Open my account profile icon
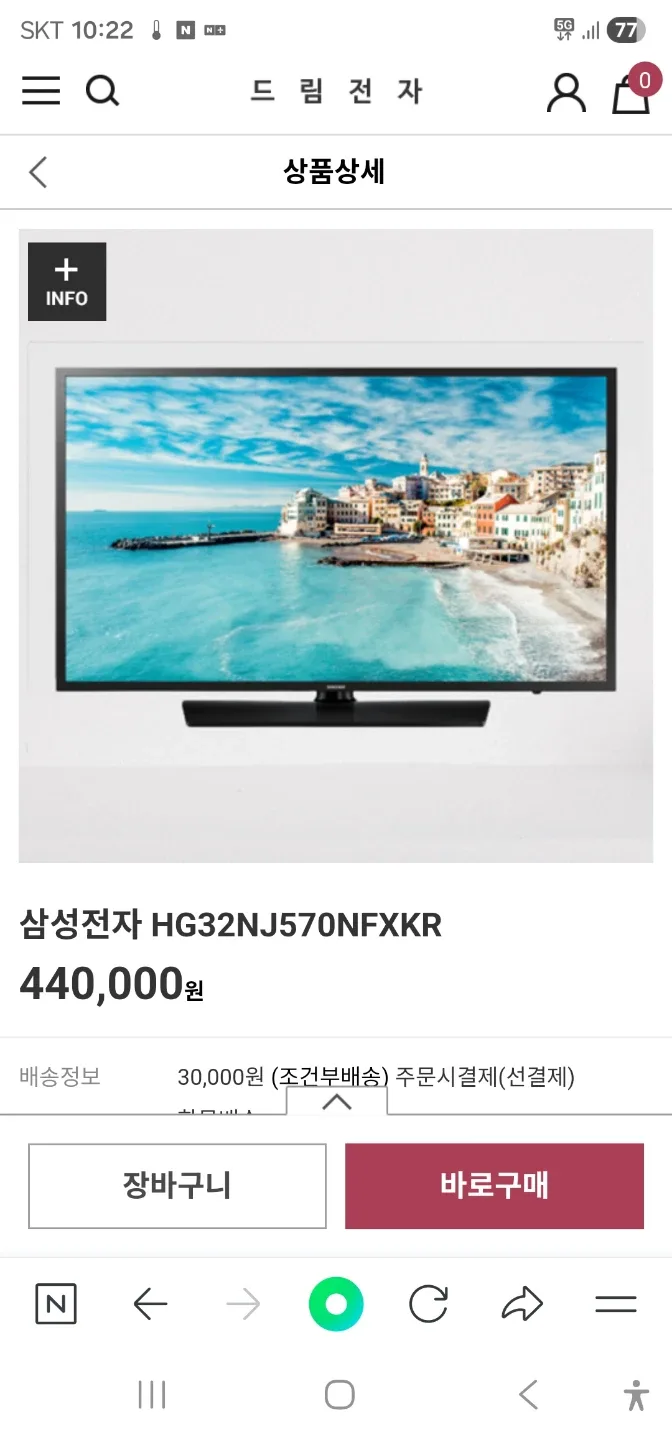The height and width of the screenshot is (1440, 672). coord(566,92)
